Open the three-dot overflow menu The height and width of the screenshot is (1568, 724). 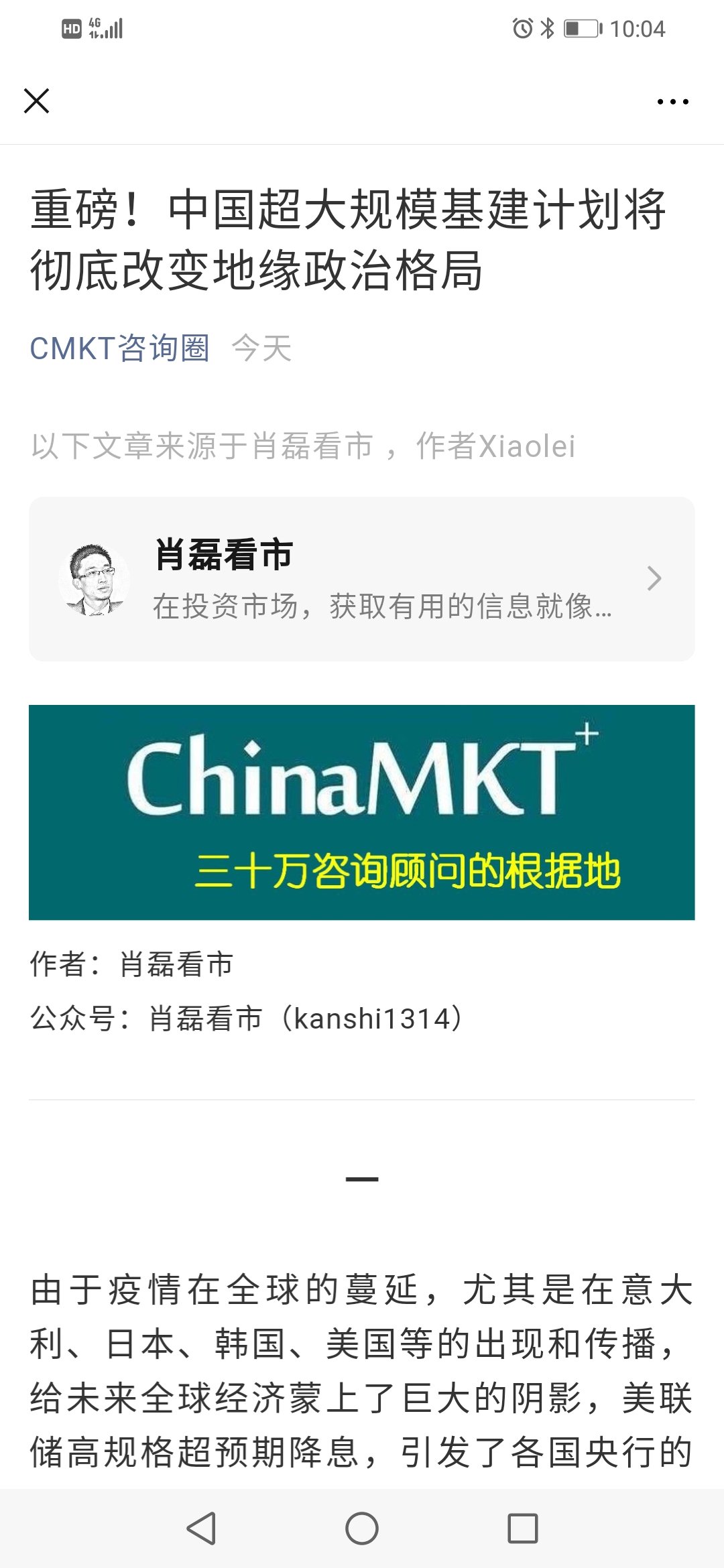pyautogui.click(x=672, y=102)
